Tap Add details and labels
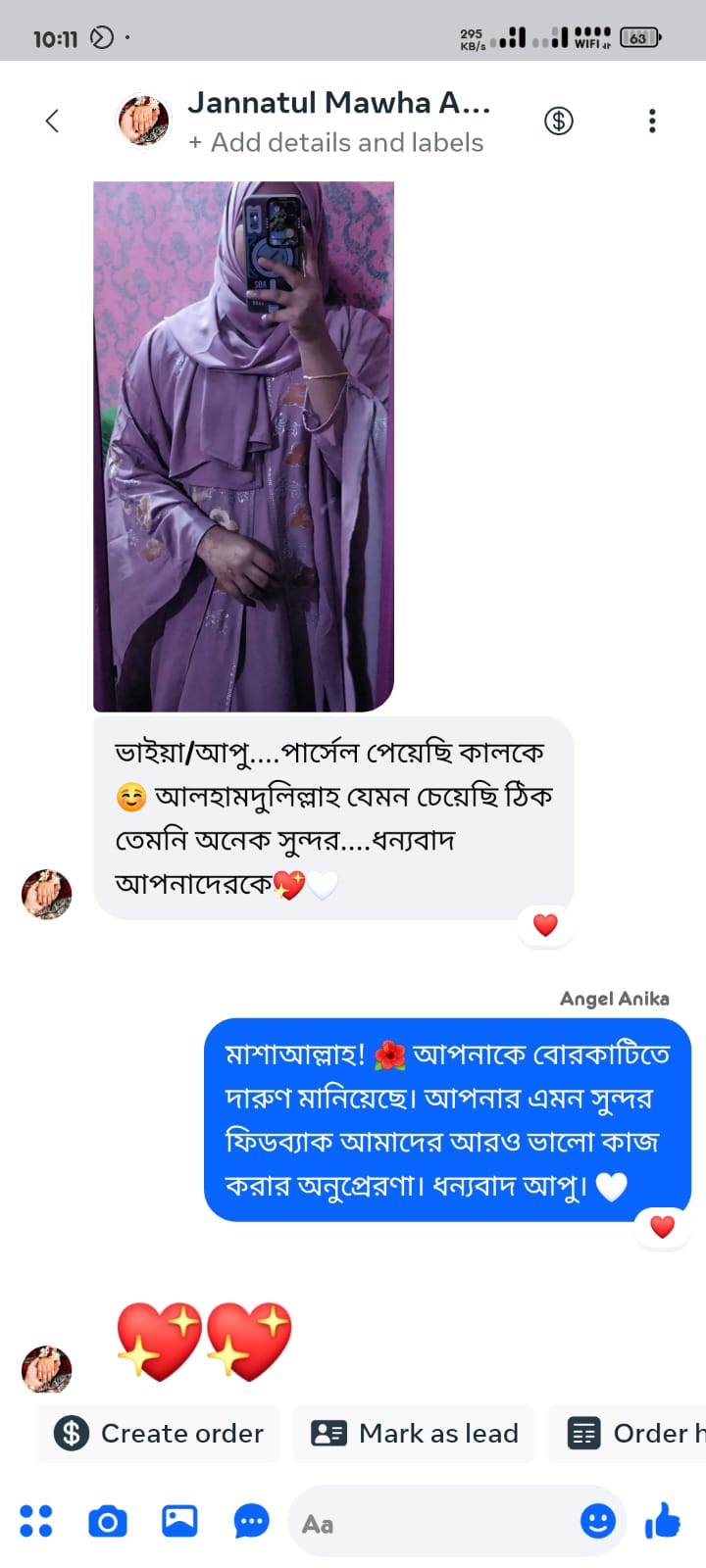The height and width of the screenshot is (1568, 706). [336, 143]
